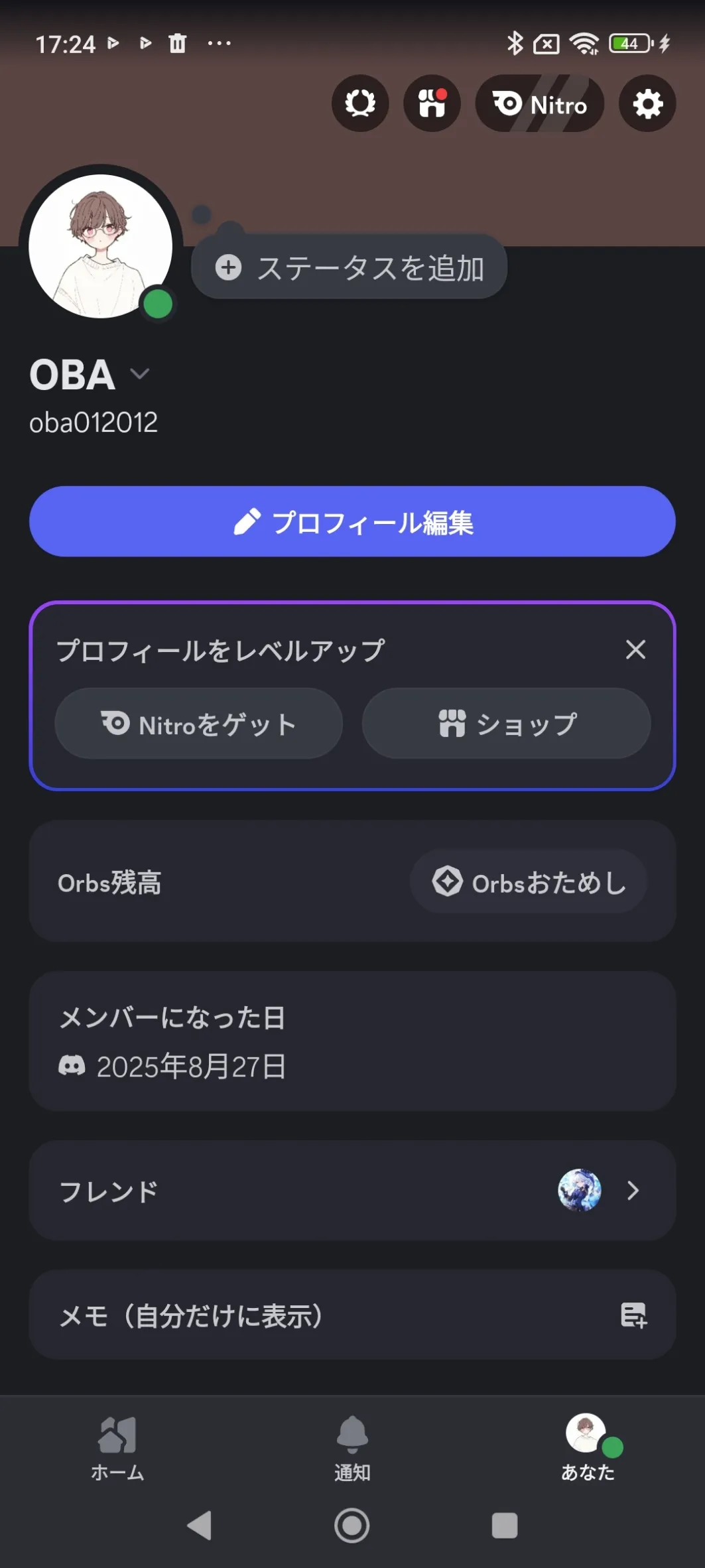Go back with the system back button
The image size is (705, 1568).
(199, 1526)
